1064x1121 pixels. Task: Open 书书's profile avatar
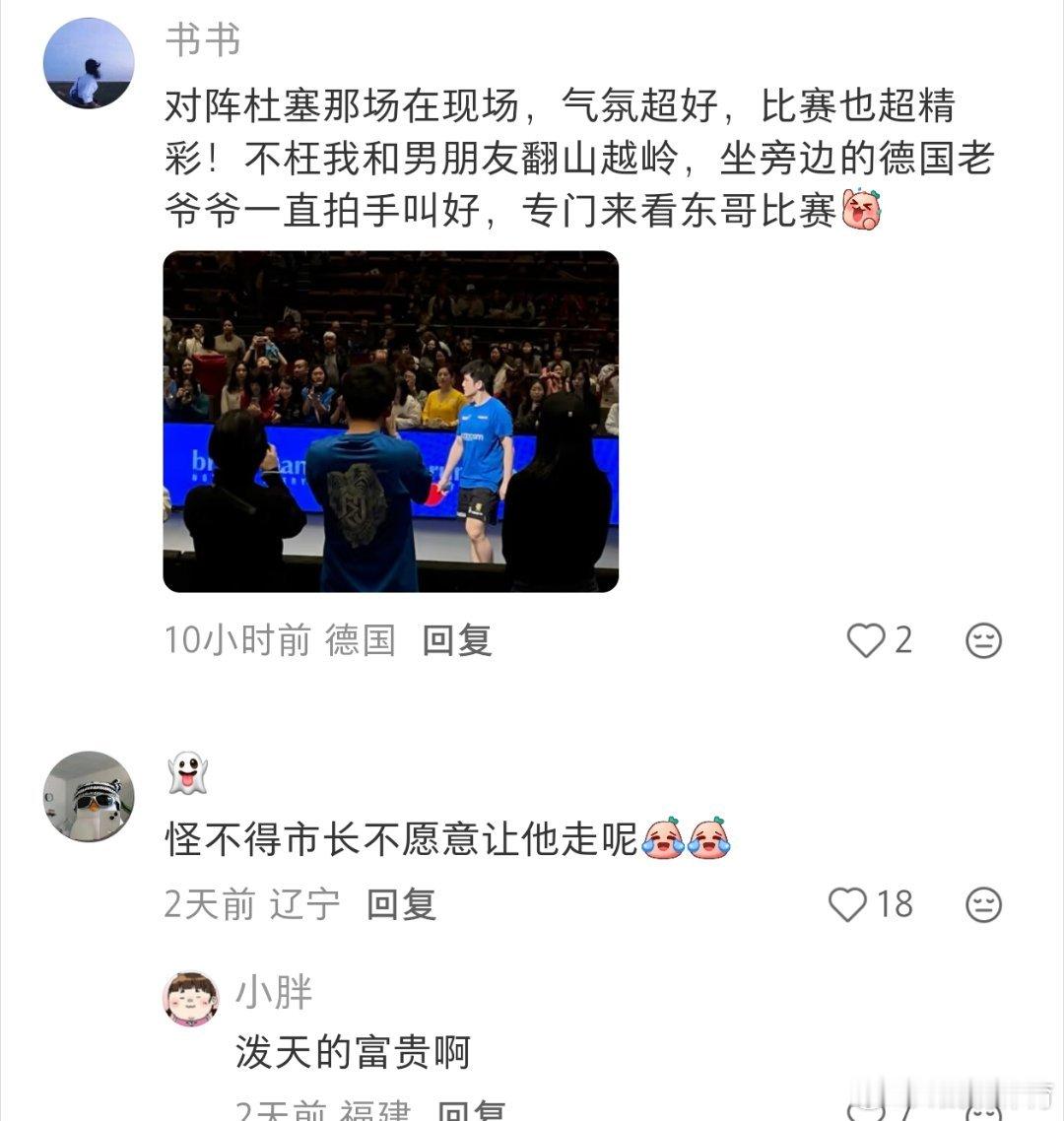click(89, 61)
